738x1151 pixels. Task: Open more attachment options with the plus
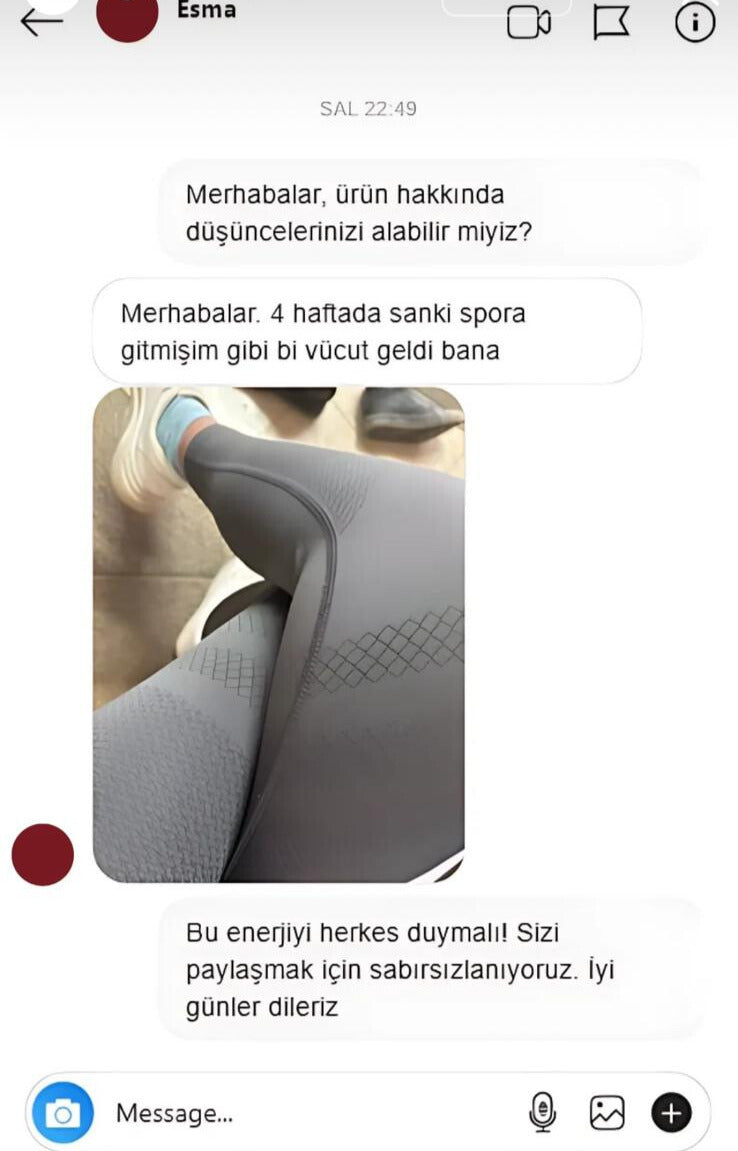point(671,1112)
